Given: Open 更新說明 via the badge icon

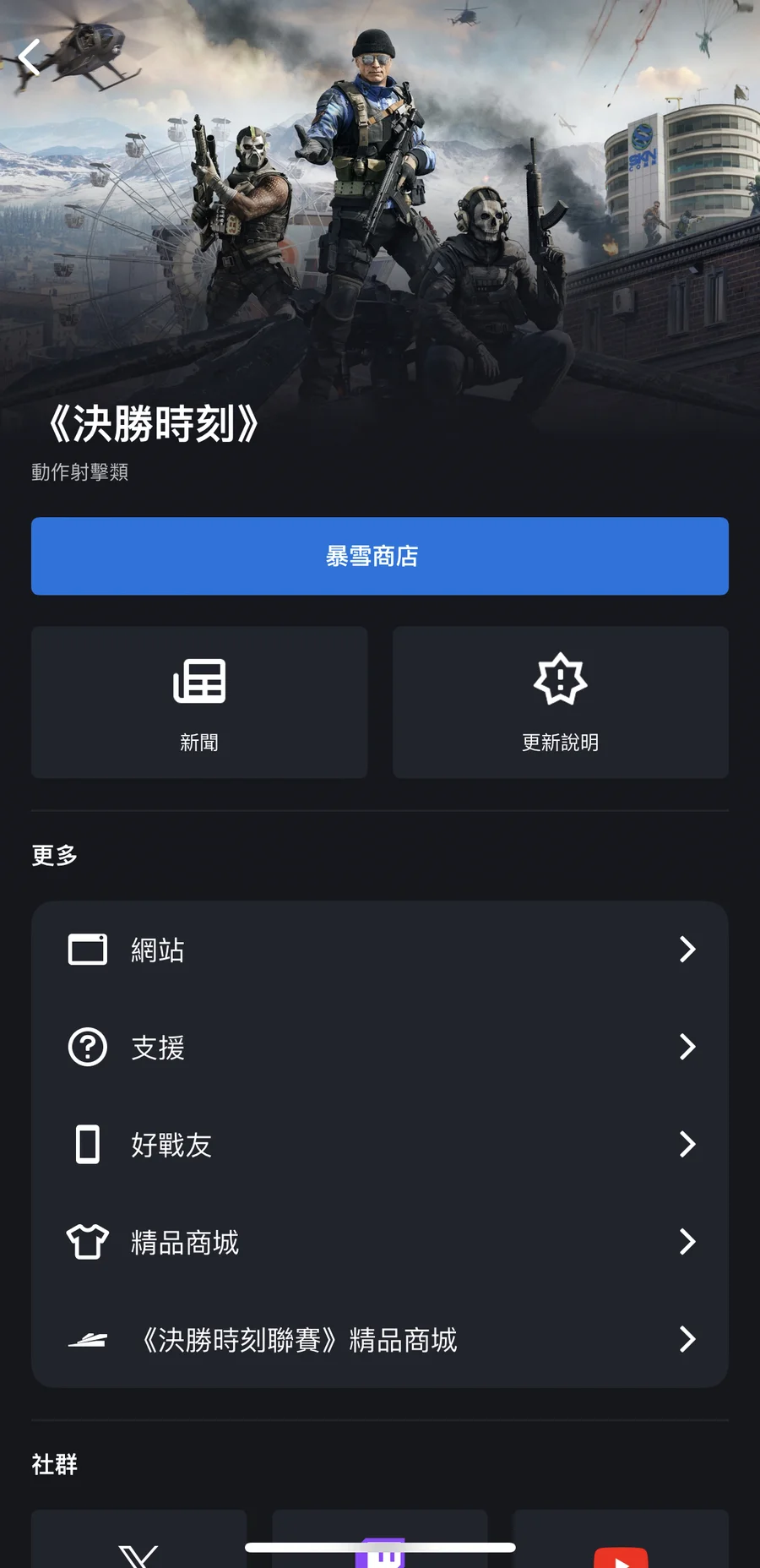Looking at the screenshot, I should 561,680.
